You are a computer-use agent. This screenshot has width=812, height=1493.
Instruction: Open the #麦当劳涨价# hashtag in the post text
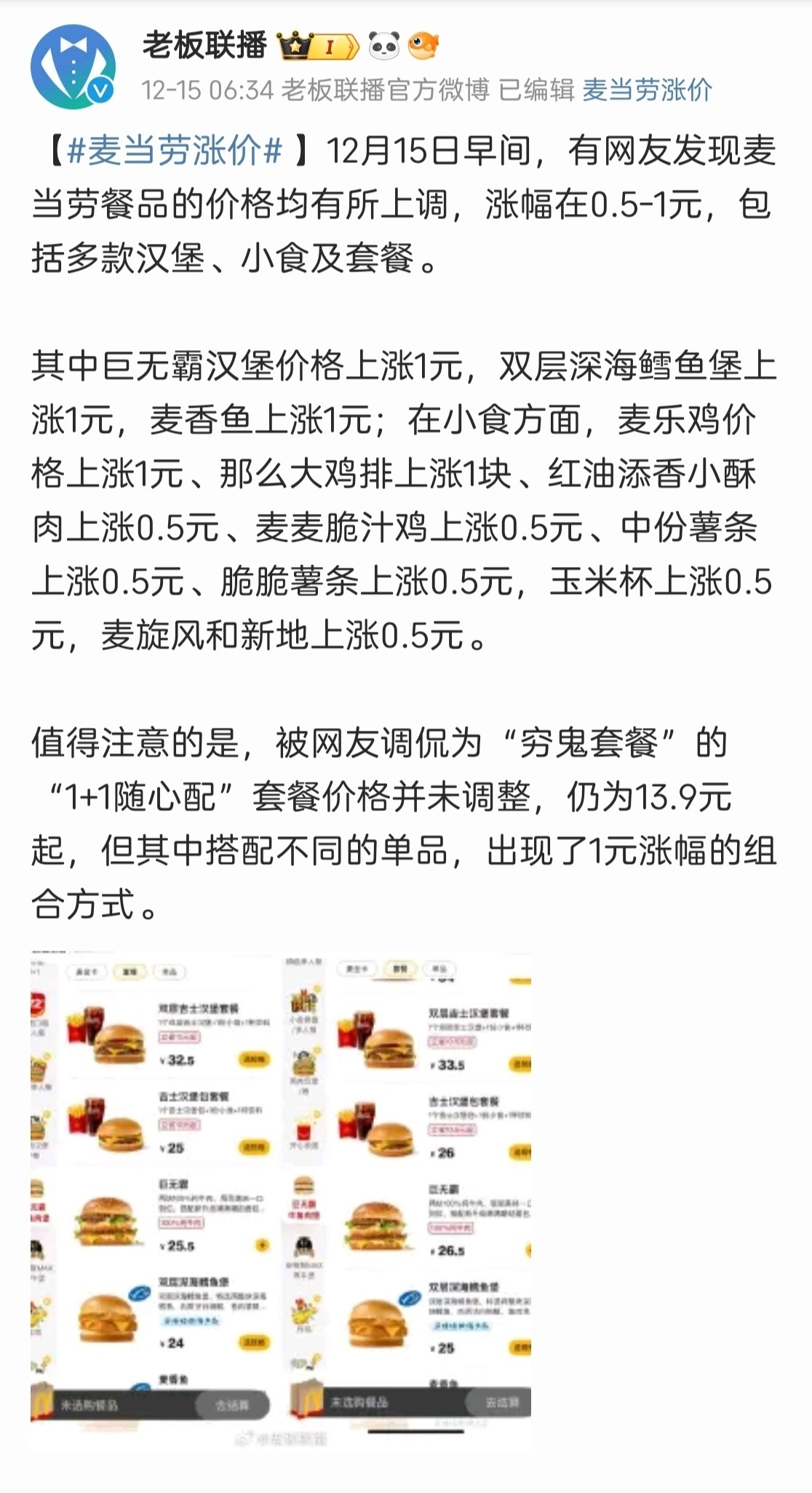pos(175,151)
